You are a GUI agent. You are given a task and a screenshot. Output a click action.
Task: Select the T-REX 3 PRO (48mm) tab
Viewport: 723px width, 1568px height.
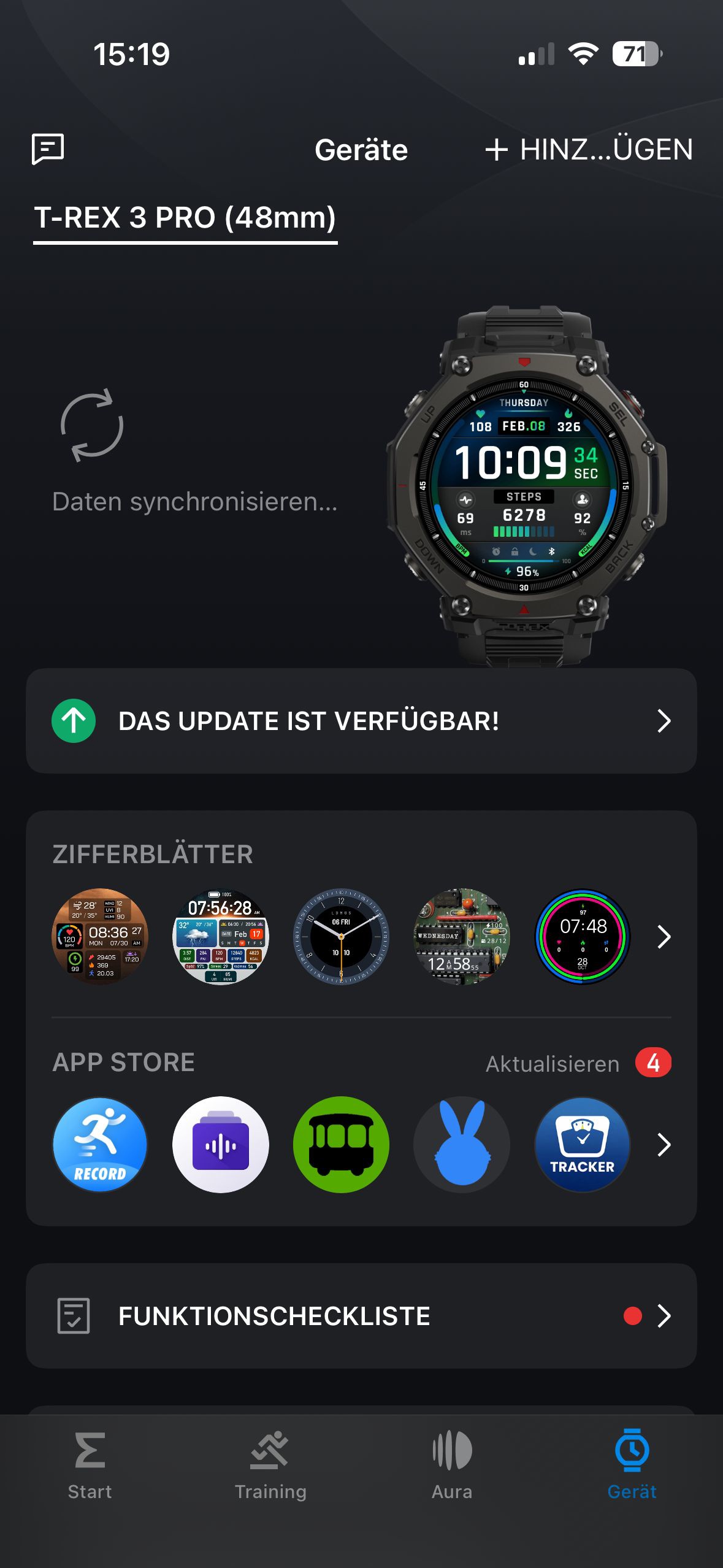point(185,218)
